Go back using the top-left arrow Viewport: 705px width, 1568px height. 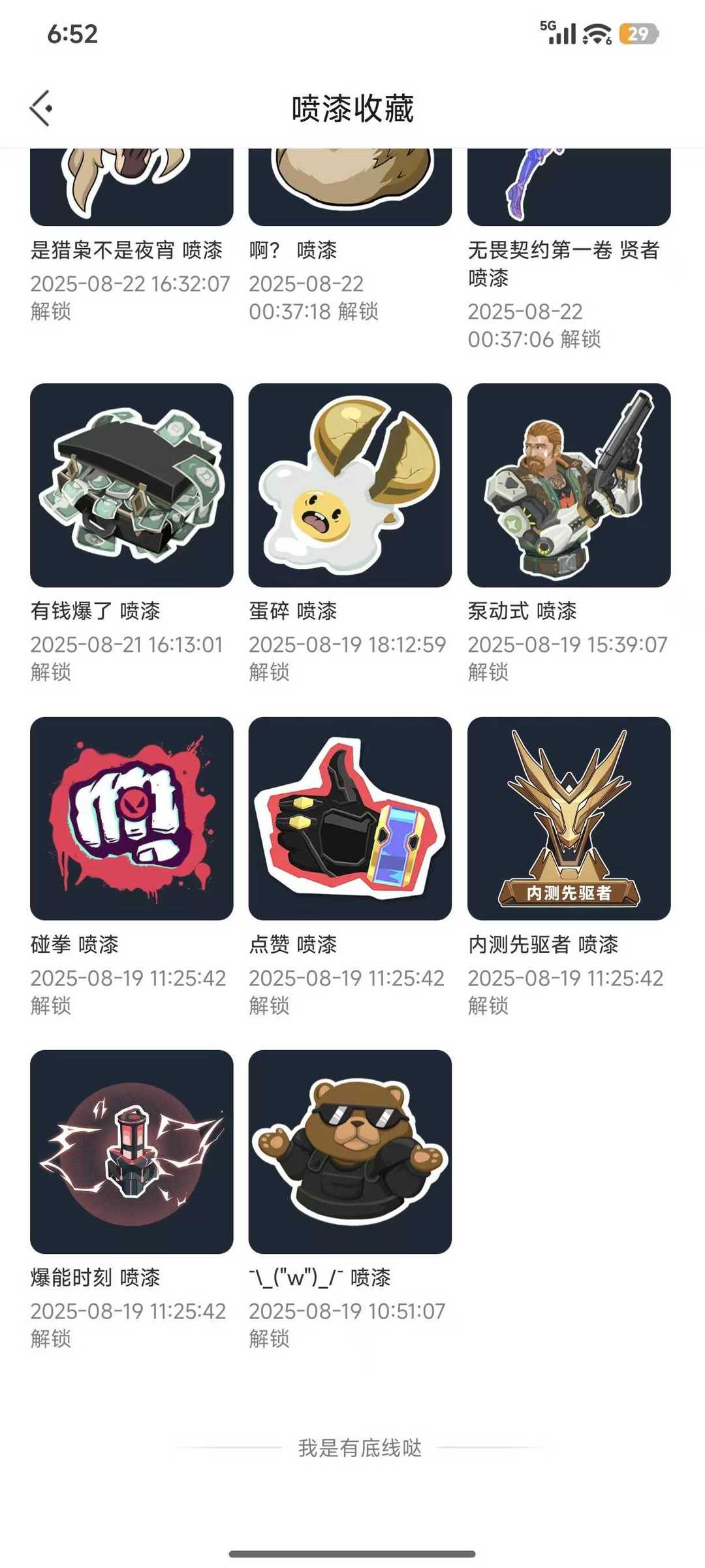click(x=41, y=108)
